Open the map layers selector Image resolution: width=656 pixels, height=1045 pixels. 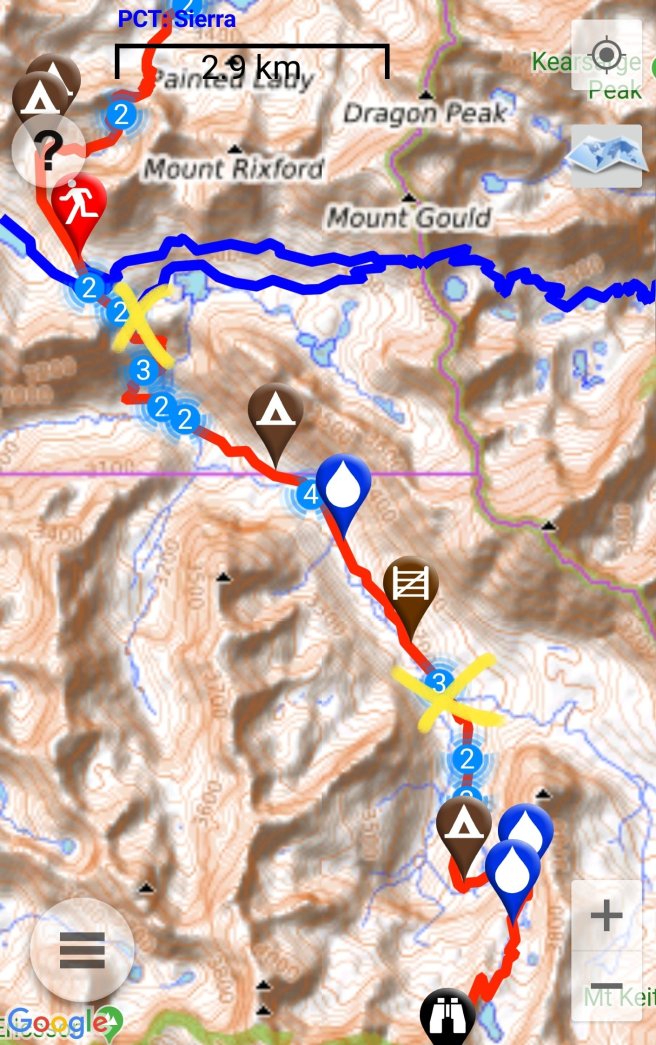606,155
